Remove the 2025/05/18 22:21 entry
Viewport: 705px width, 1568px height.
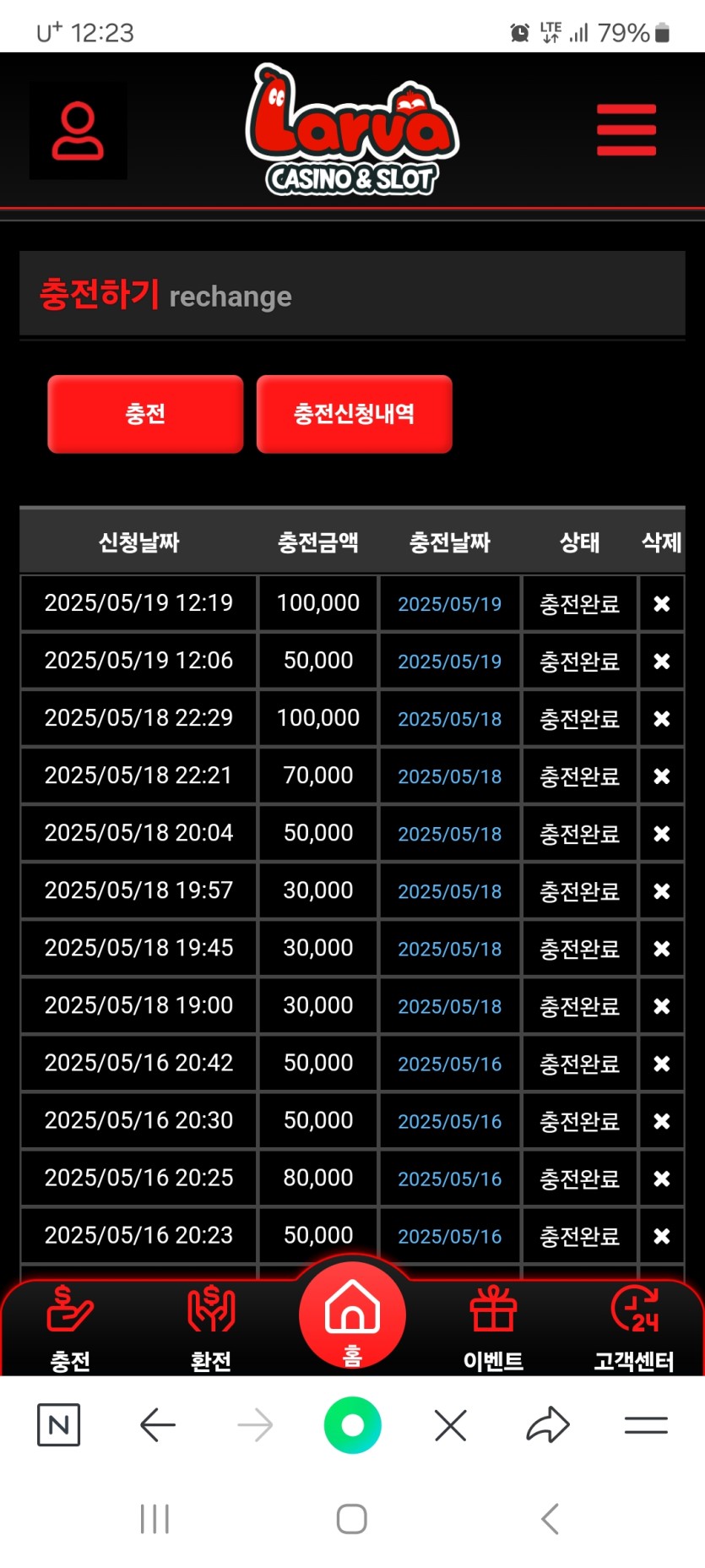661,776
